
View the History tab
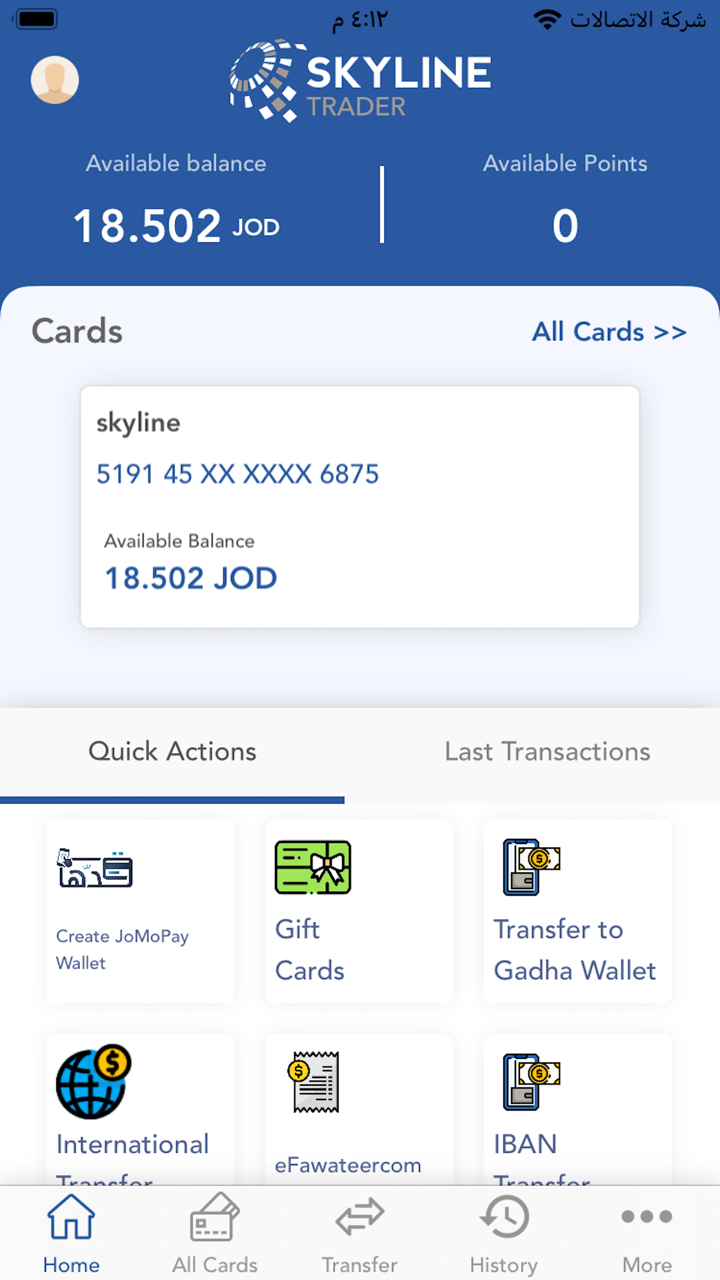[x=503, y=1235]
